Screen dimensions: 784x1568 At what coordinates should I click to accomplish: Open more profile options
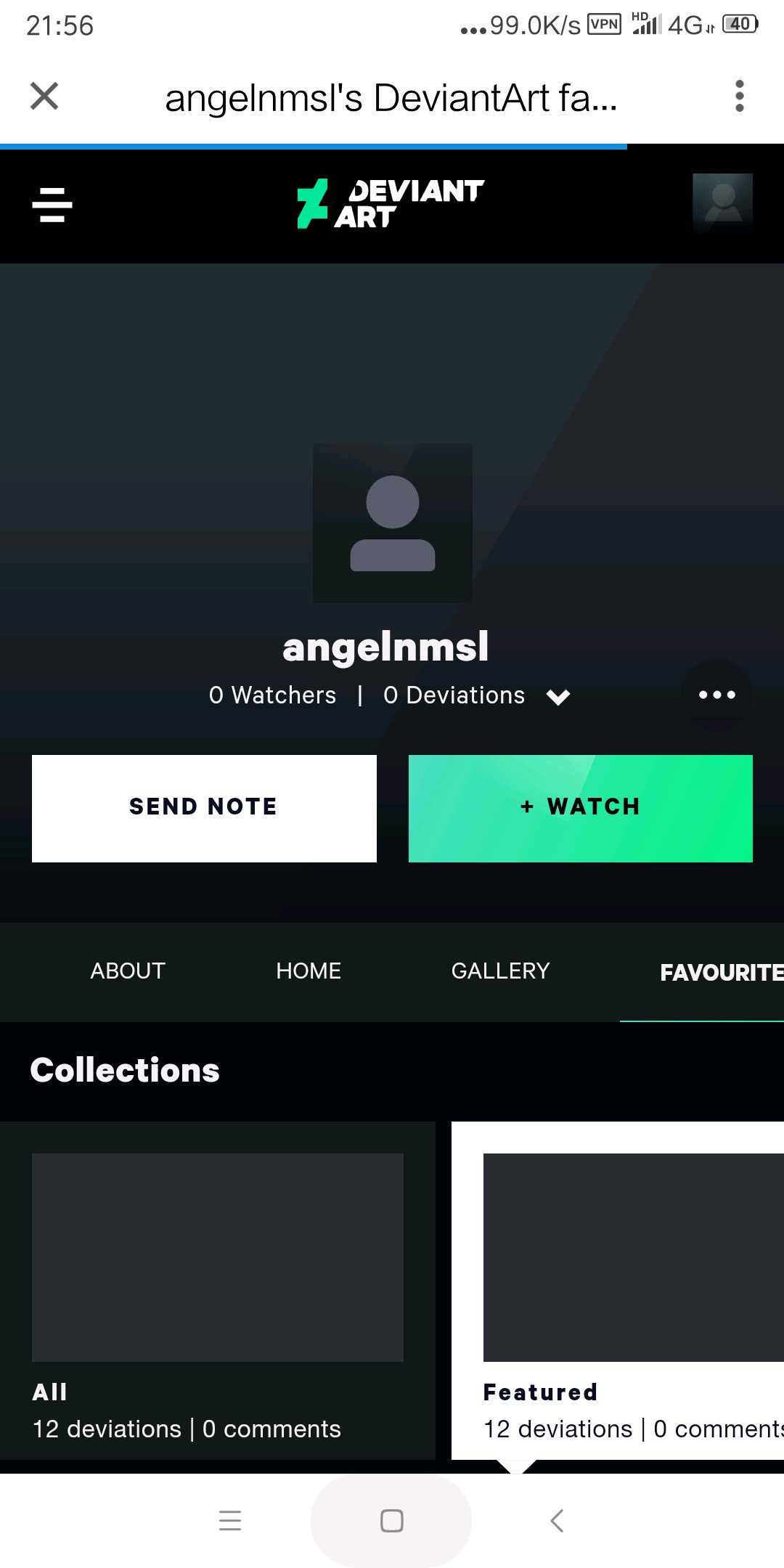716,695
